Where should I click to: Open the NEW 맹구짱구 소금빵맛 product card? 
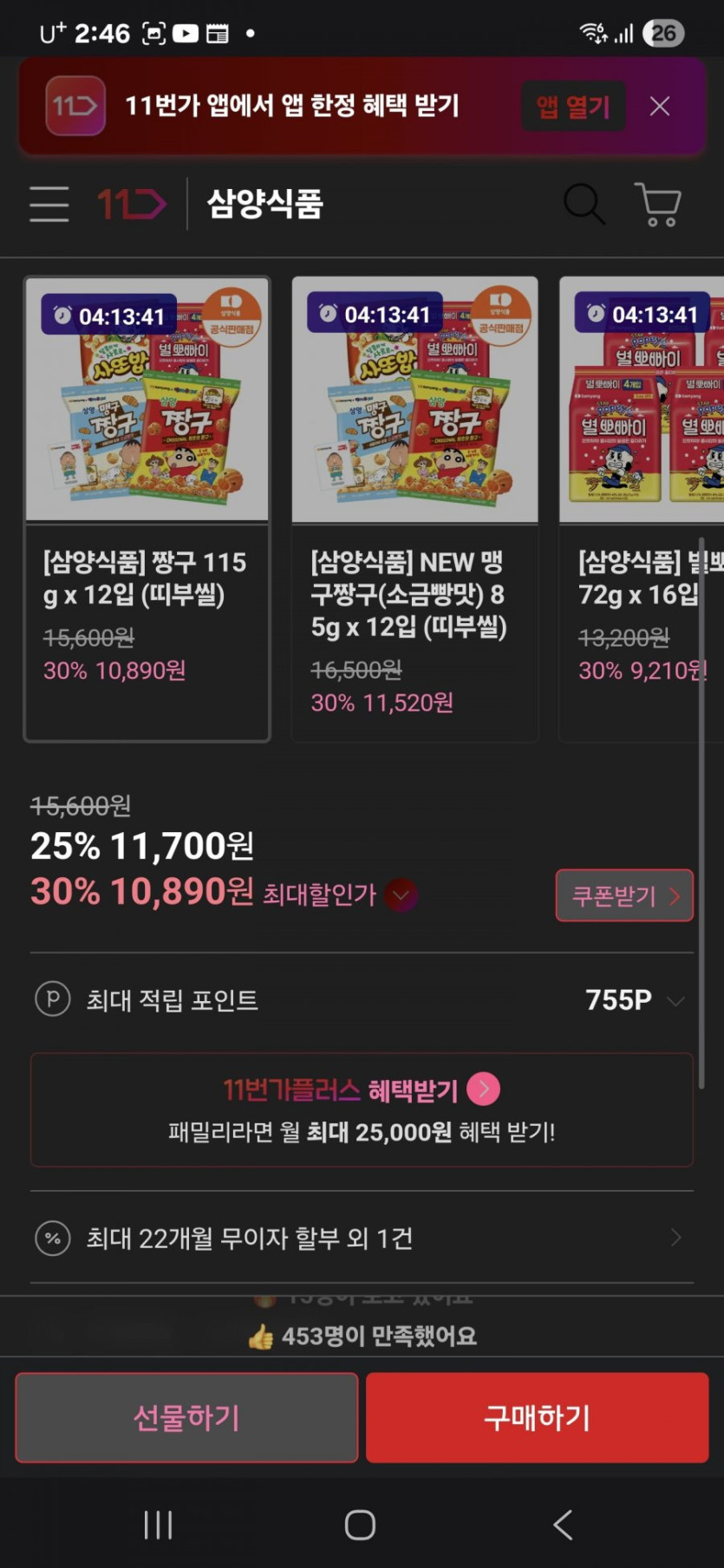pyautogui.click(x=414, y=509)
